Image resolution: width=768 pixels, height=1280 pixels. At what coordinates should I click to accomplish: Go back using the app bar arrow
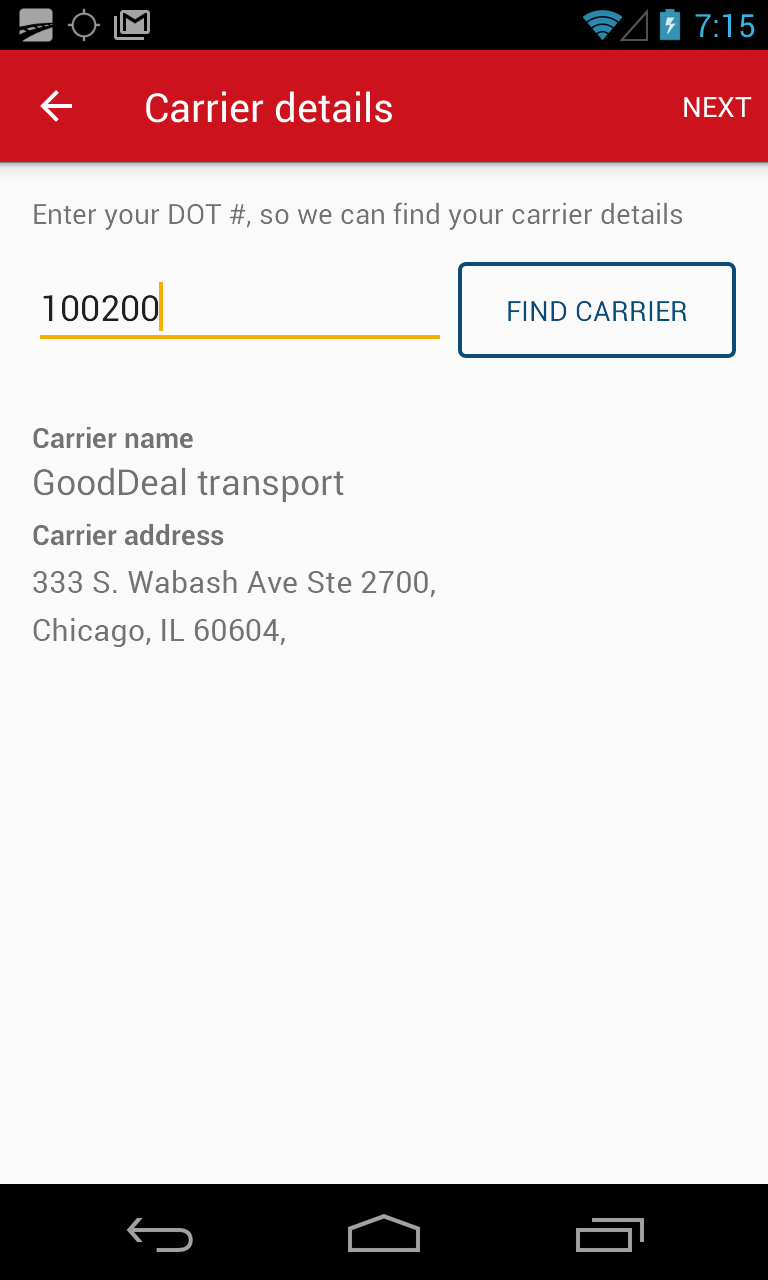56,107
